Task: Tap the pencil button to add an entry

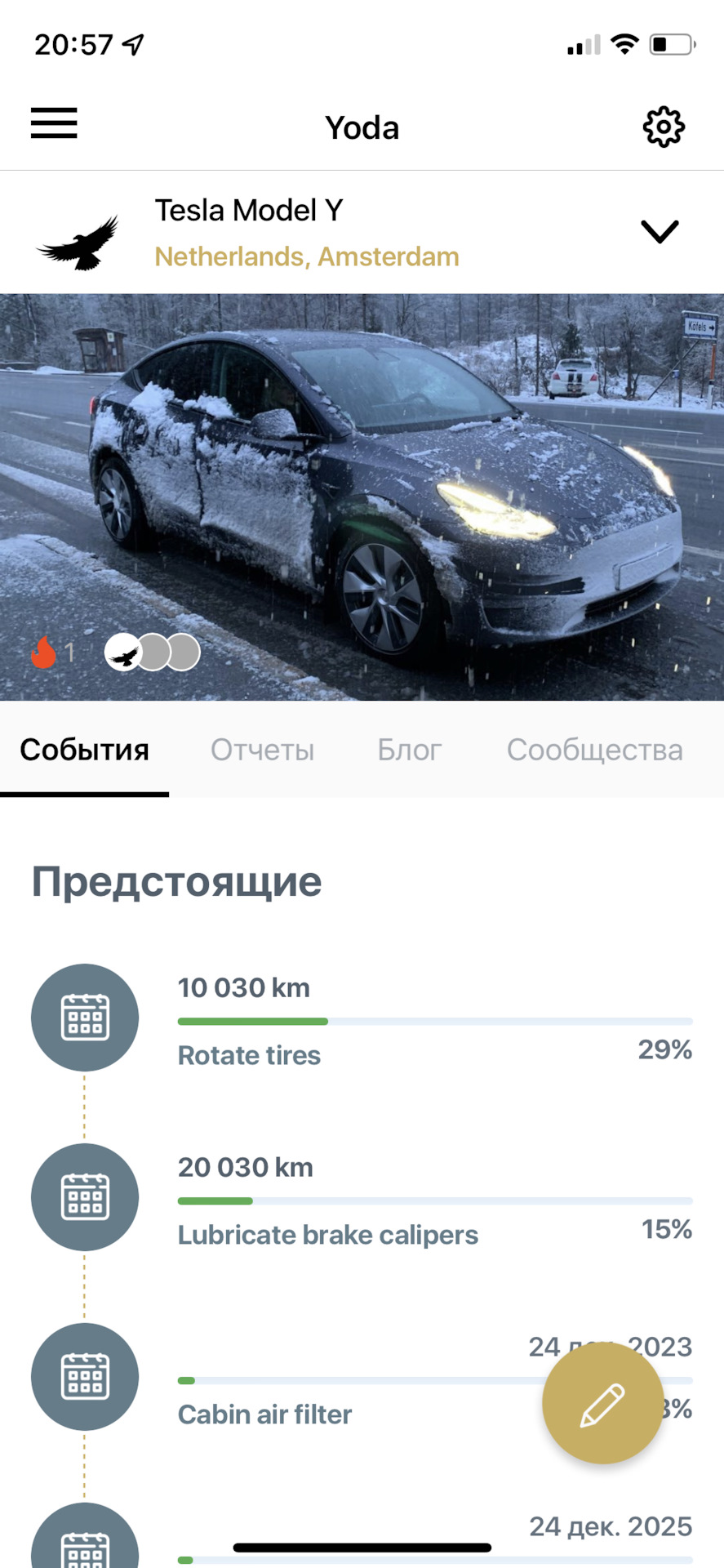Action: [602, 1404]
